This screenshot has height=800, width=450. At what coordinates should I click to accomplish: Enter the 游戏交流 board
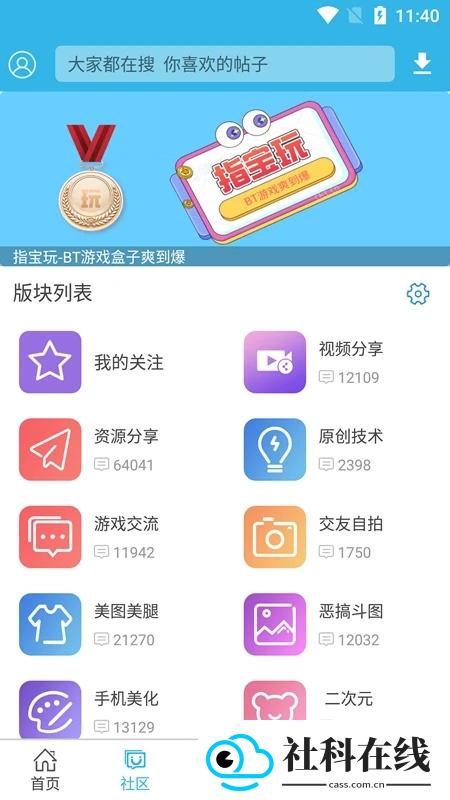90,537
